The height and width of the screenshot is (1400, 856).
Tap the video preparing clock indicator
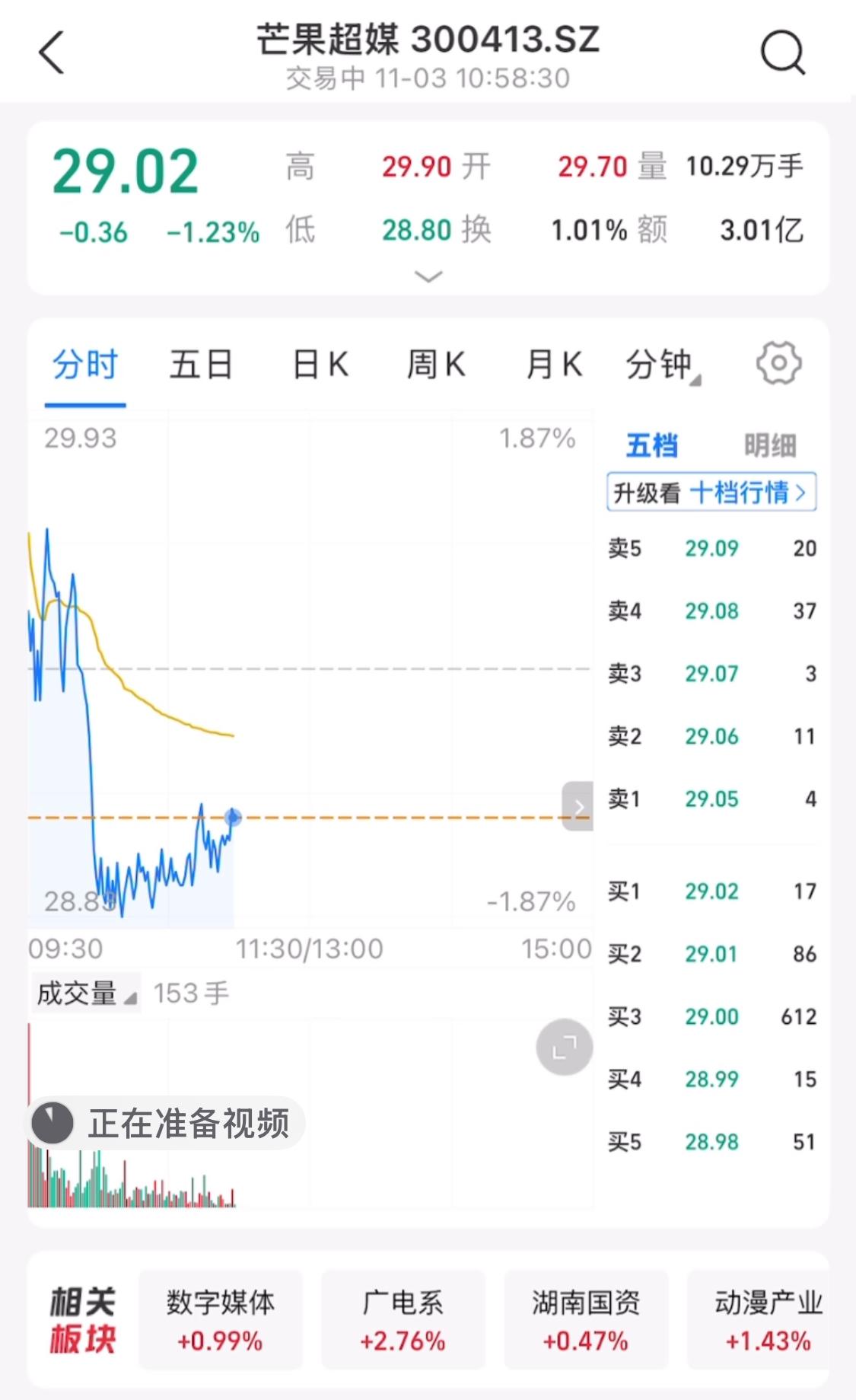point(50,1121)
